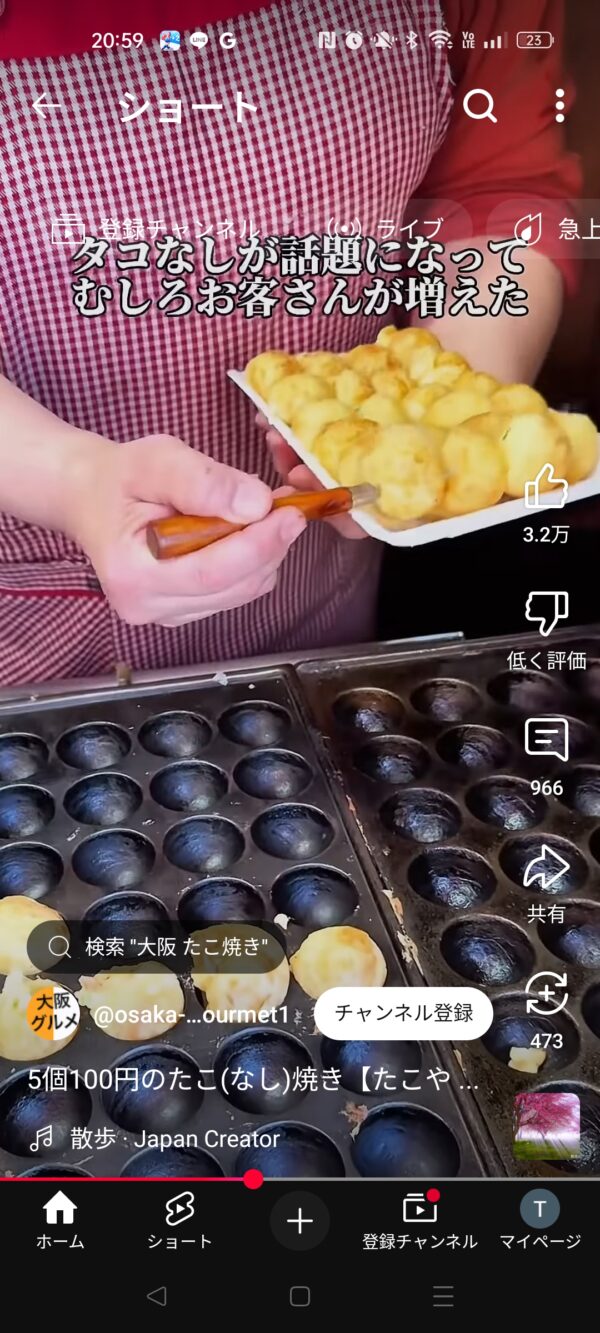Open the マイページ tab
600x1333 pixels.
[x=540, y=1221]
